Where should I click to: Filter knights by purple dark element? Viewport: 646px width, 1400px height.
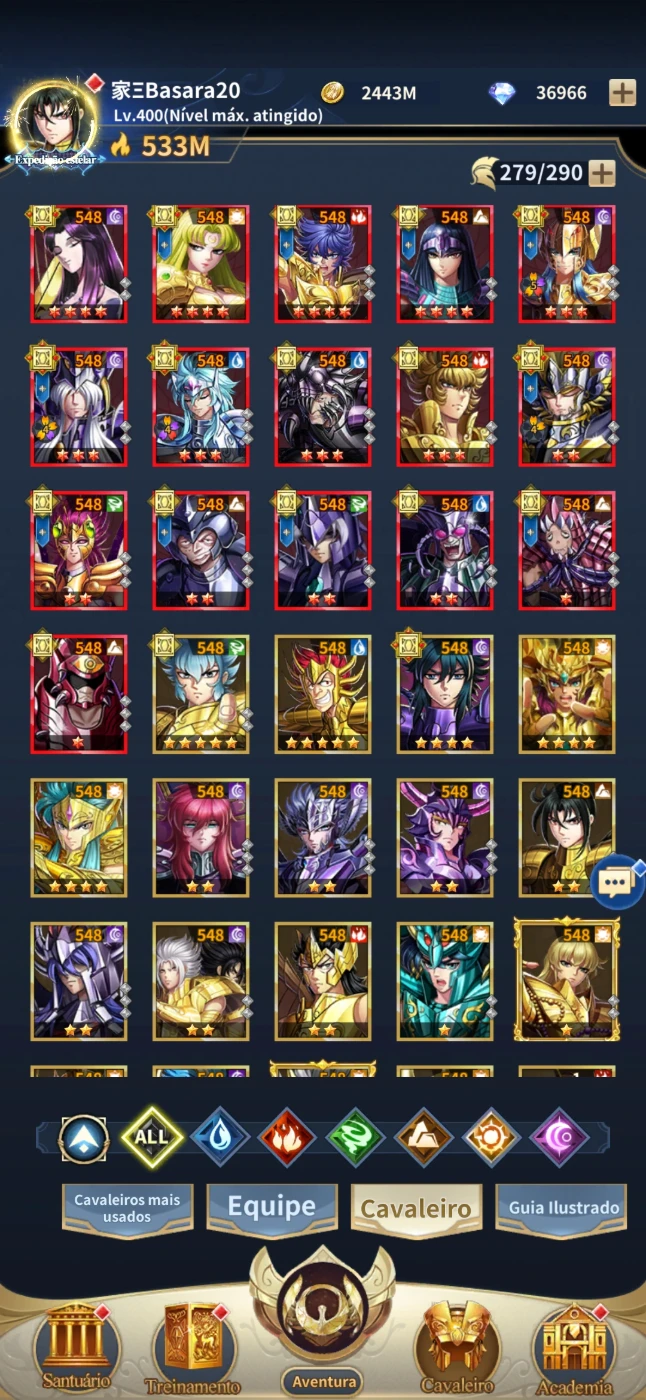(559, 1137)
